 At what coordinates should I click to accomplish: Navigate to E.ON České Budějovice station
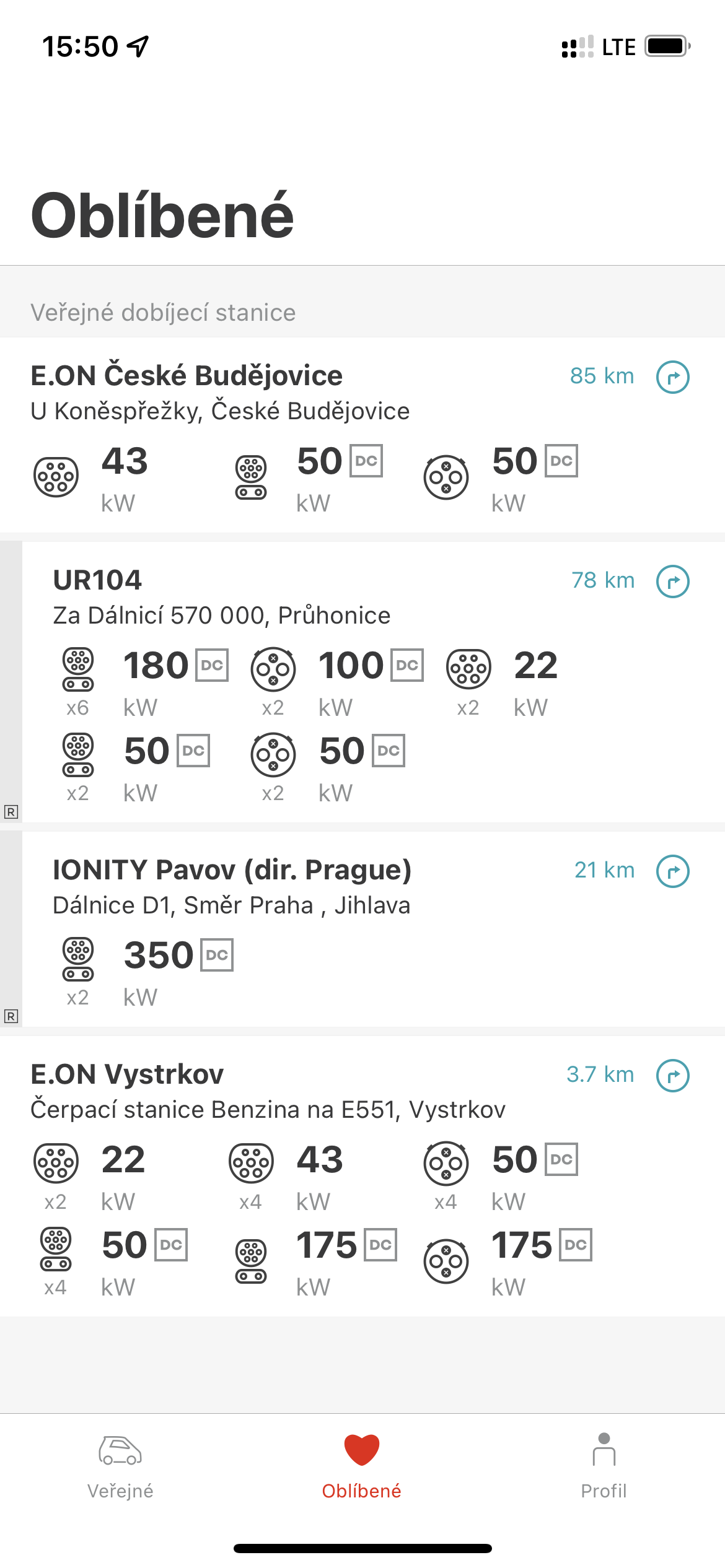coord(672,377)
